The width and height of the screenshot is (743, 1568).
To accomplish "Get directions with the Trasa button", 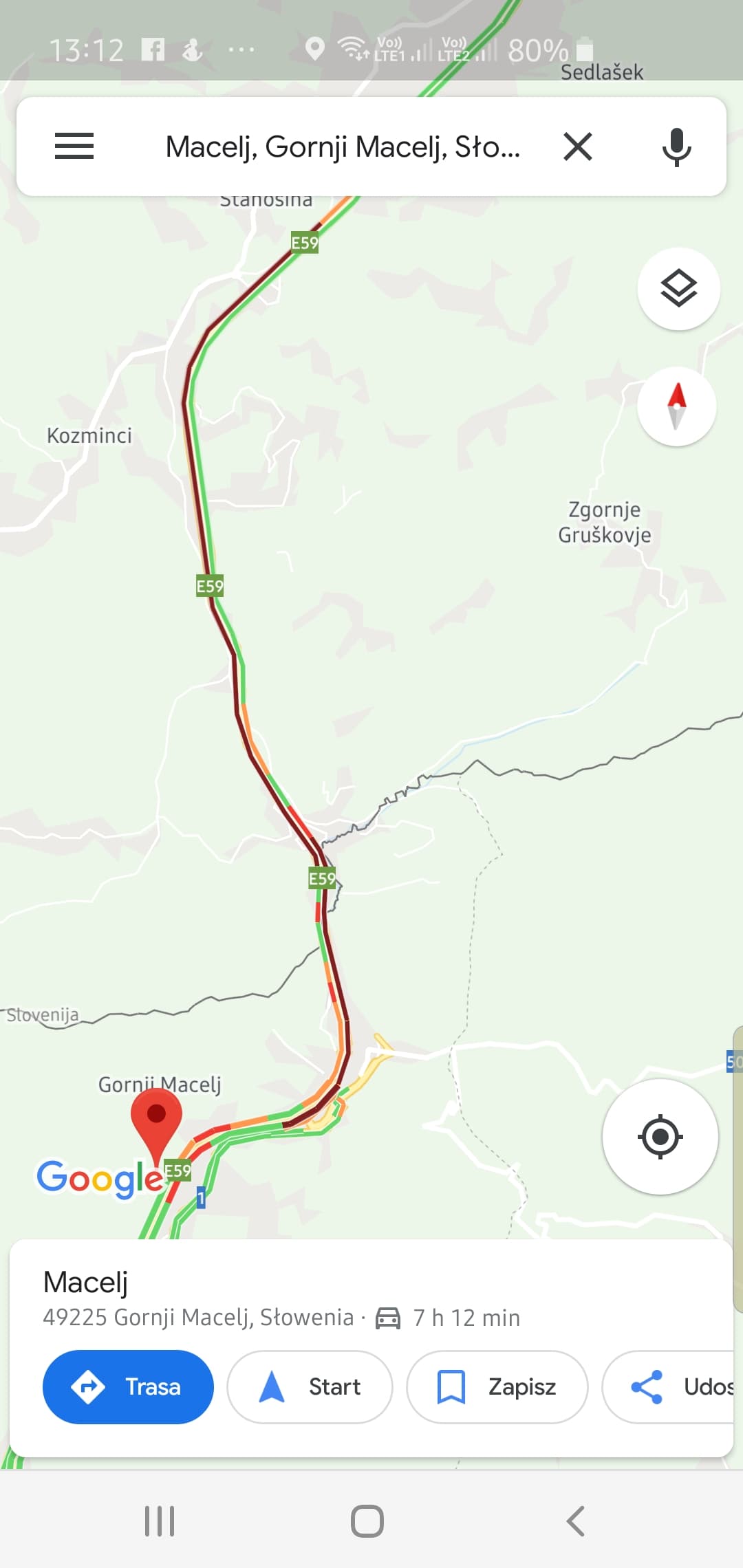I will pos(128,1386).
